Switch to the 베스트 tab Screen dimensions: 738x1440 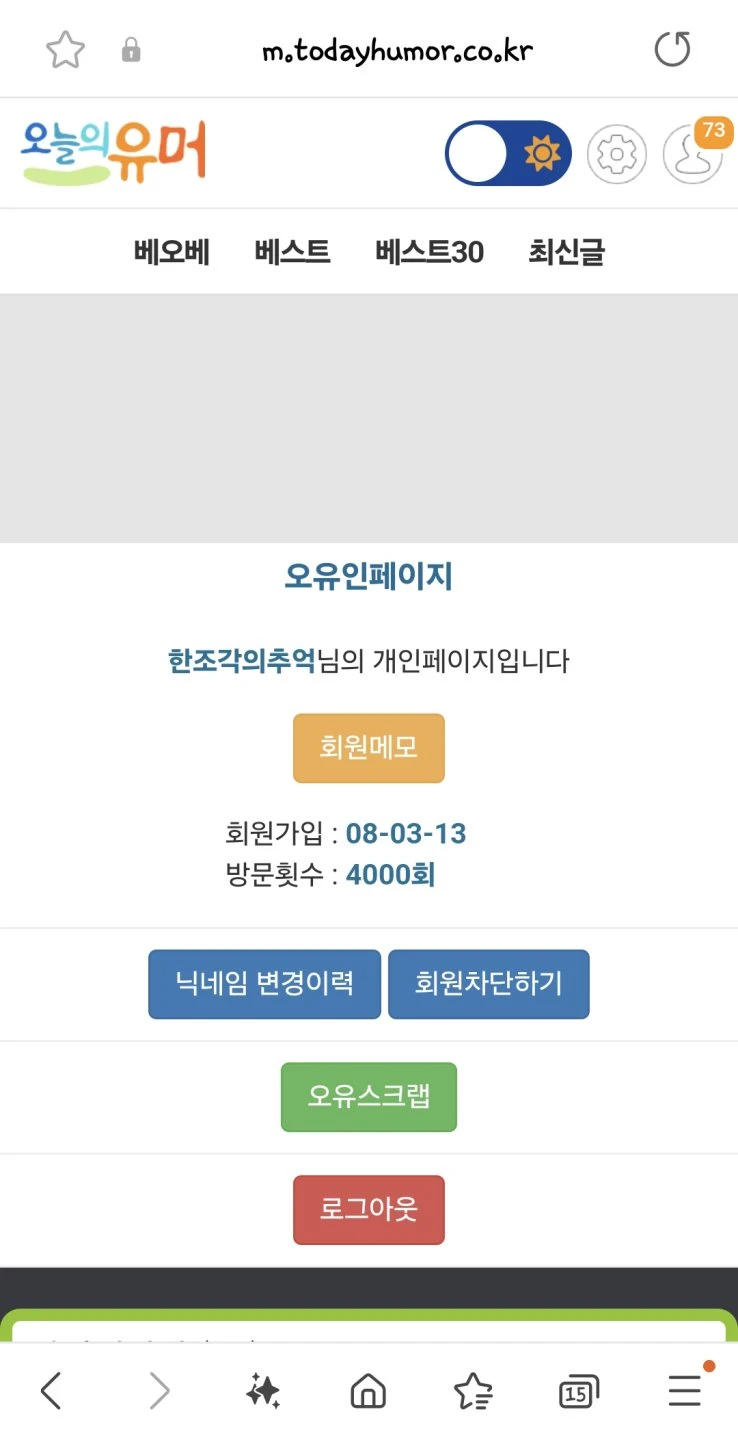(292, 252)
